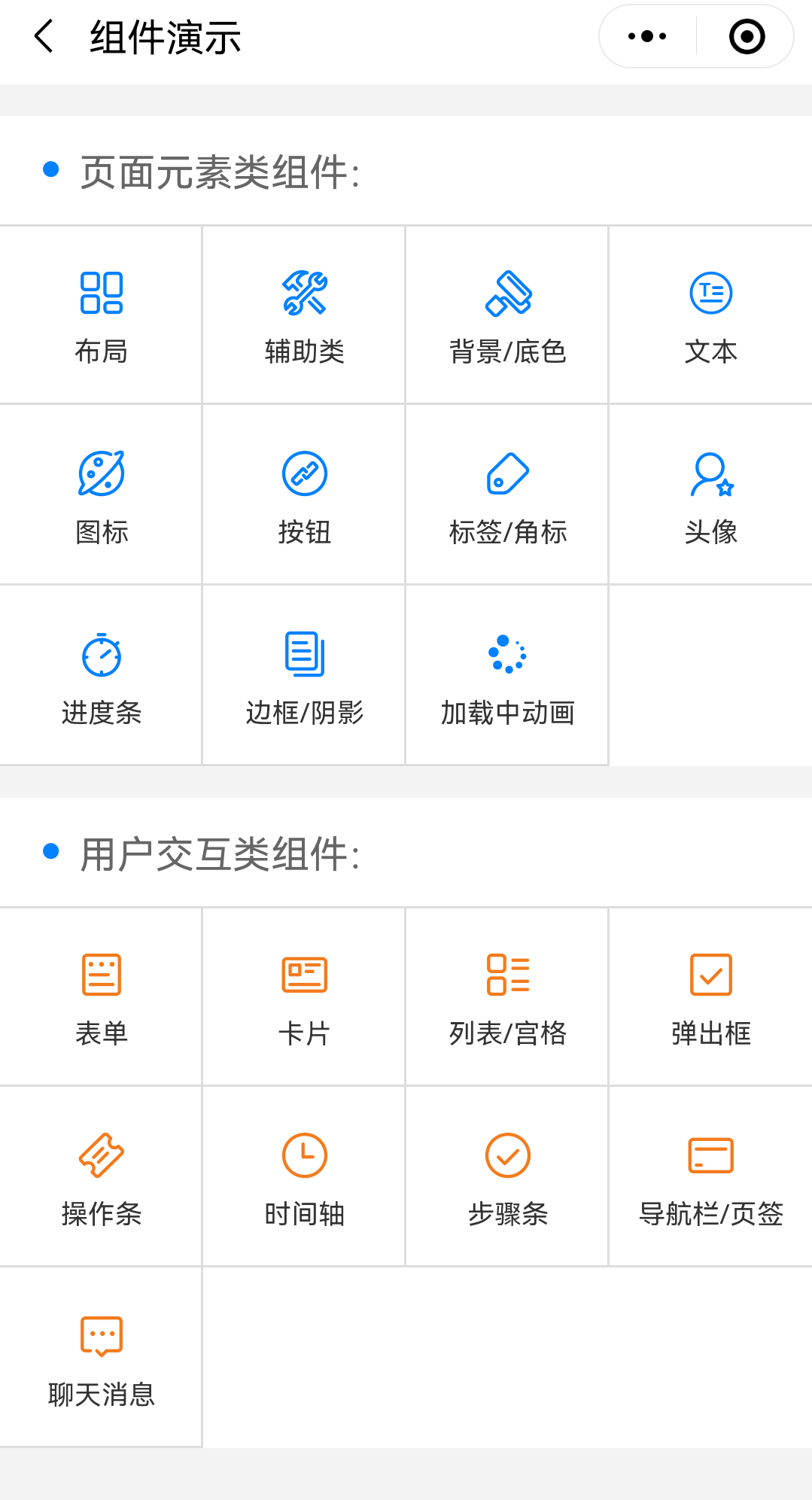Open the 弹出框 popup component

pos(709,996)
